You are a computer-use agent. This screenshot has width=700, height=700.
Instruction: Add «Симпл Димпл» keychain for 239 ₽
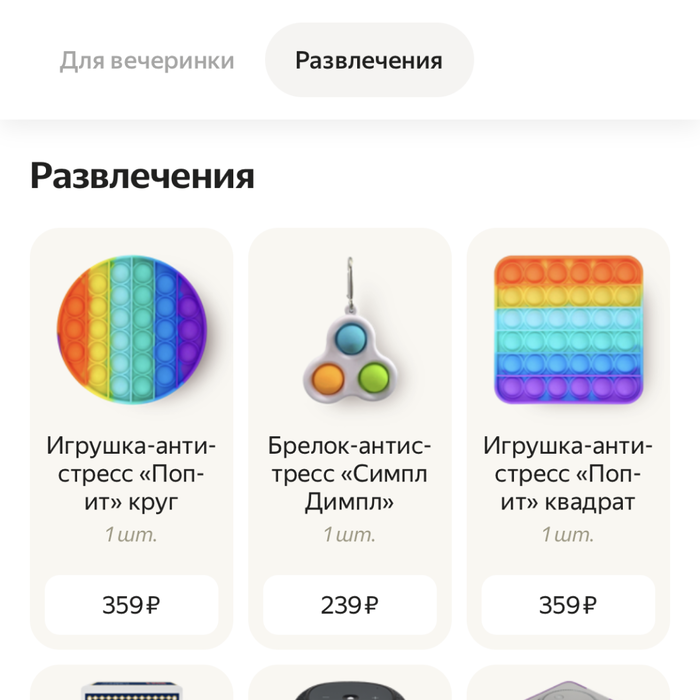tap(349, 605)
